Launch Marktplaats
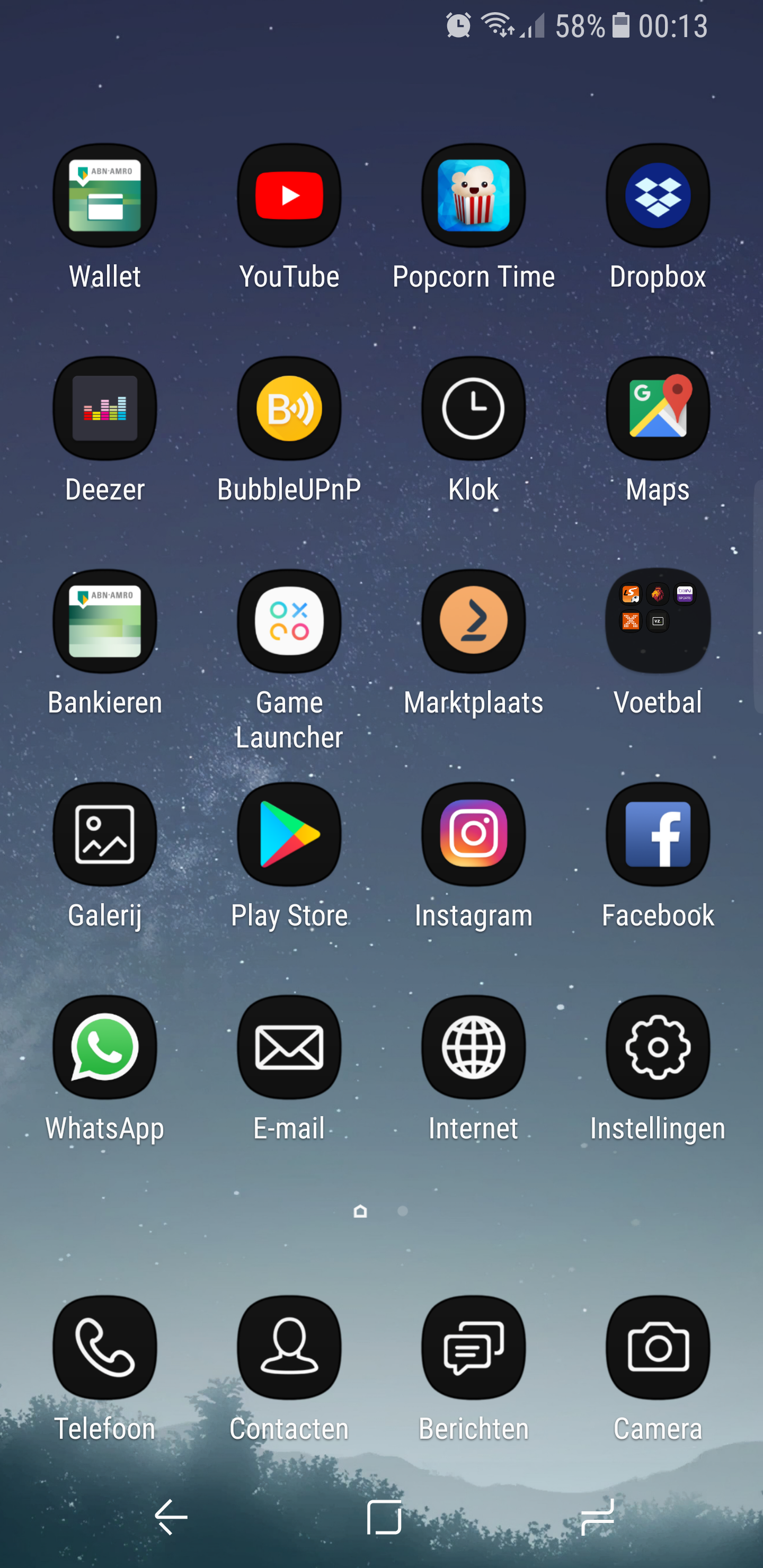This screenshot has height=1568, width=763. click(x=473, y=621)
